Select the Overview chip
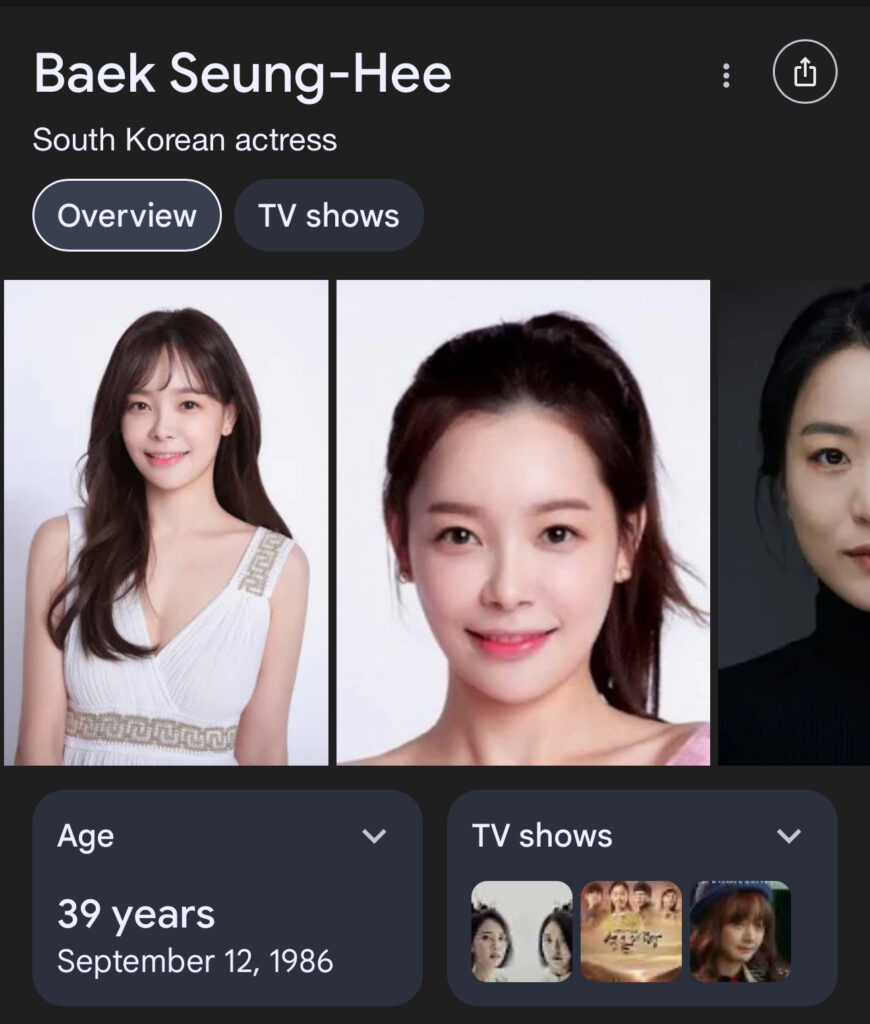 (127, 215)
